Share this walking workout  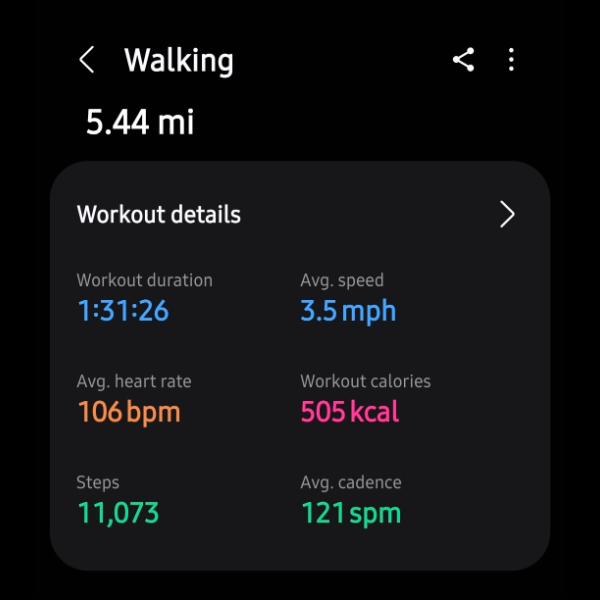[463, 60]
